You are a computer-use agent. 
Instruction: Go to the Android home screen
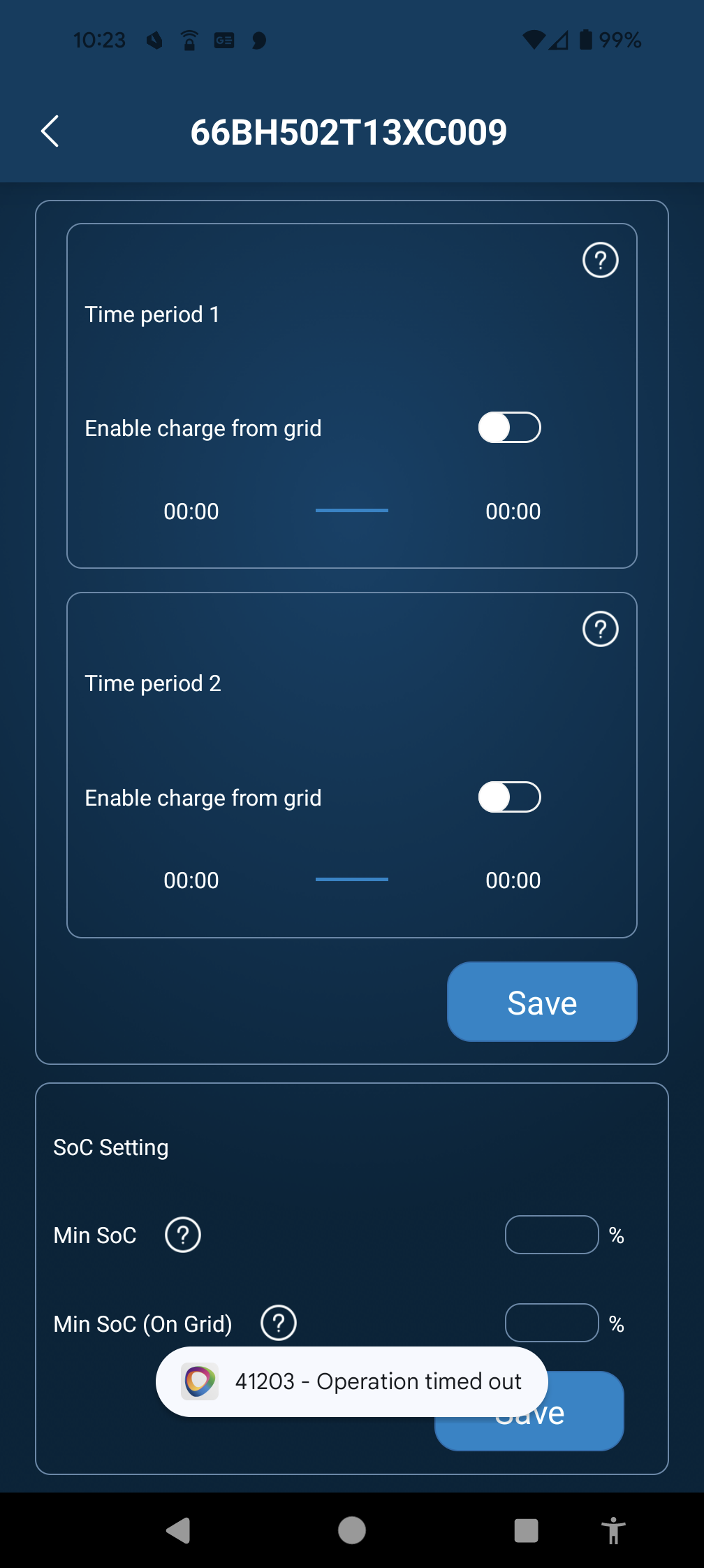pos(352,1530)
